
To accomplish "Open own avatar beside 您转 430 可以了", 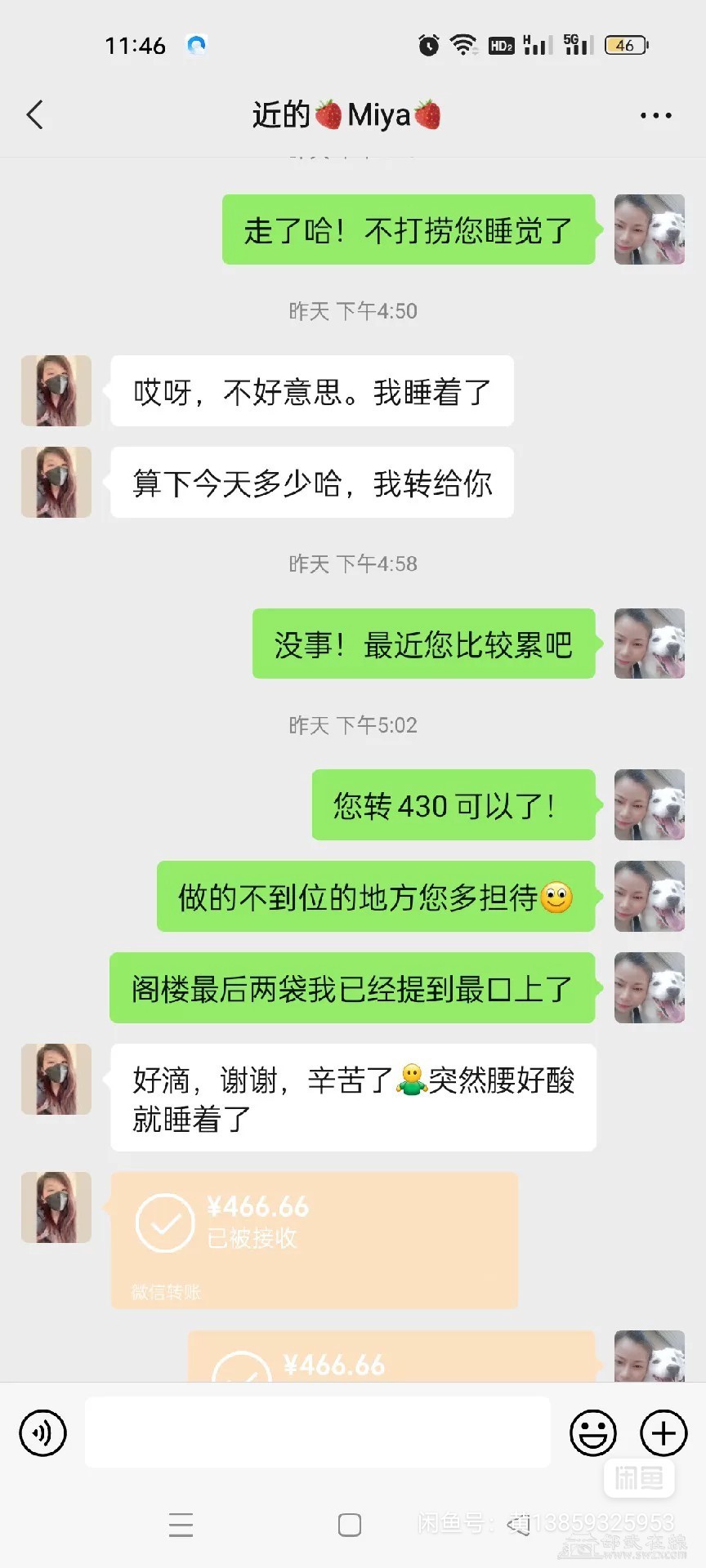I will pos(649,804).
